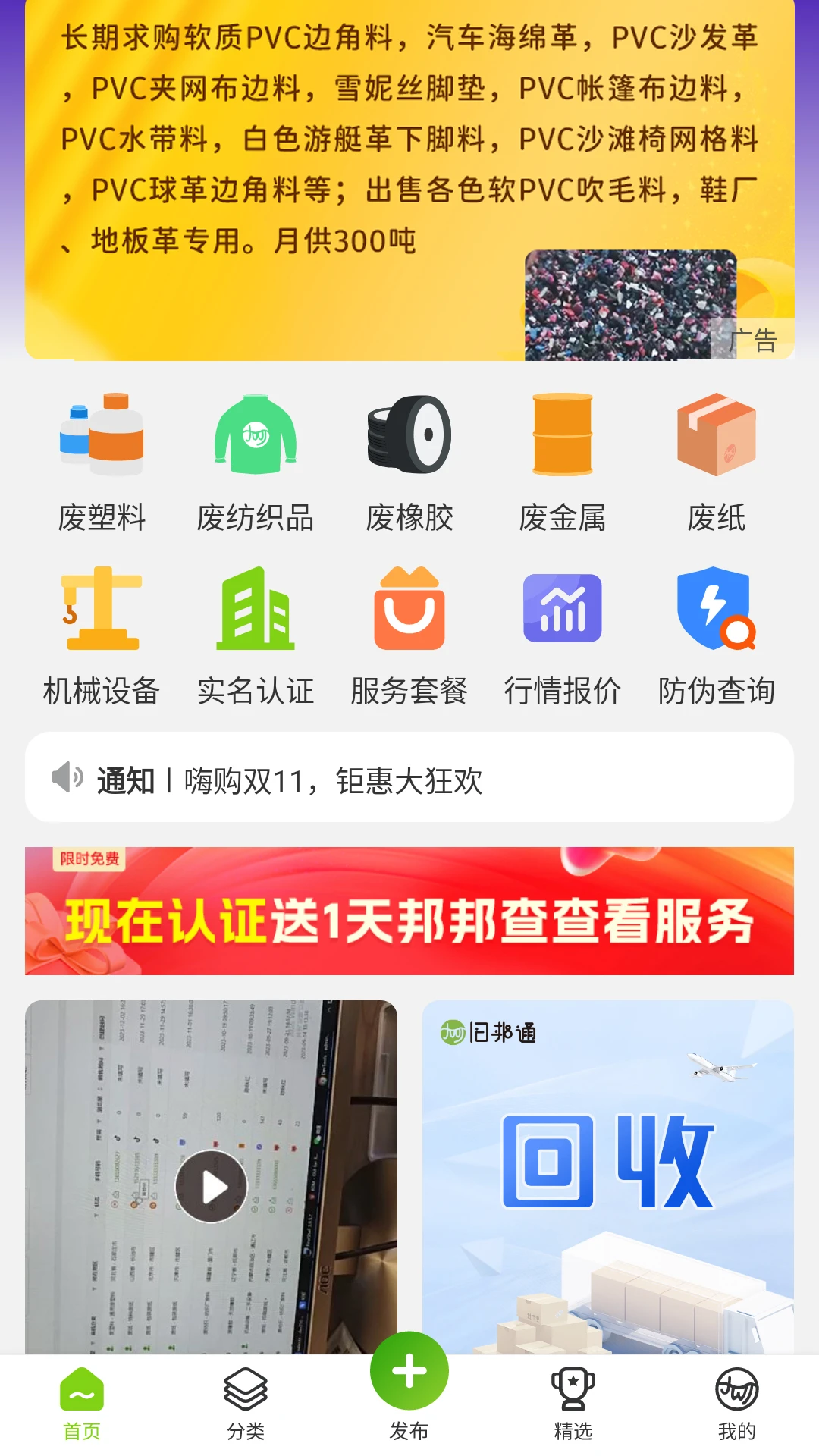Go to 机械设备 section

[x=102, y=635]
